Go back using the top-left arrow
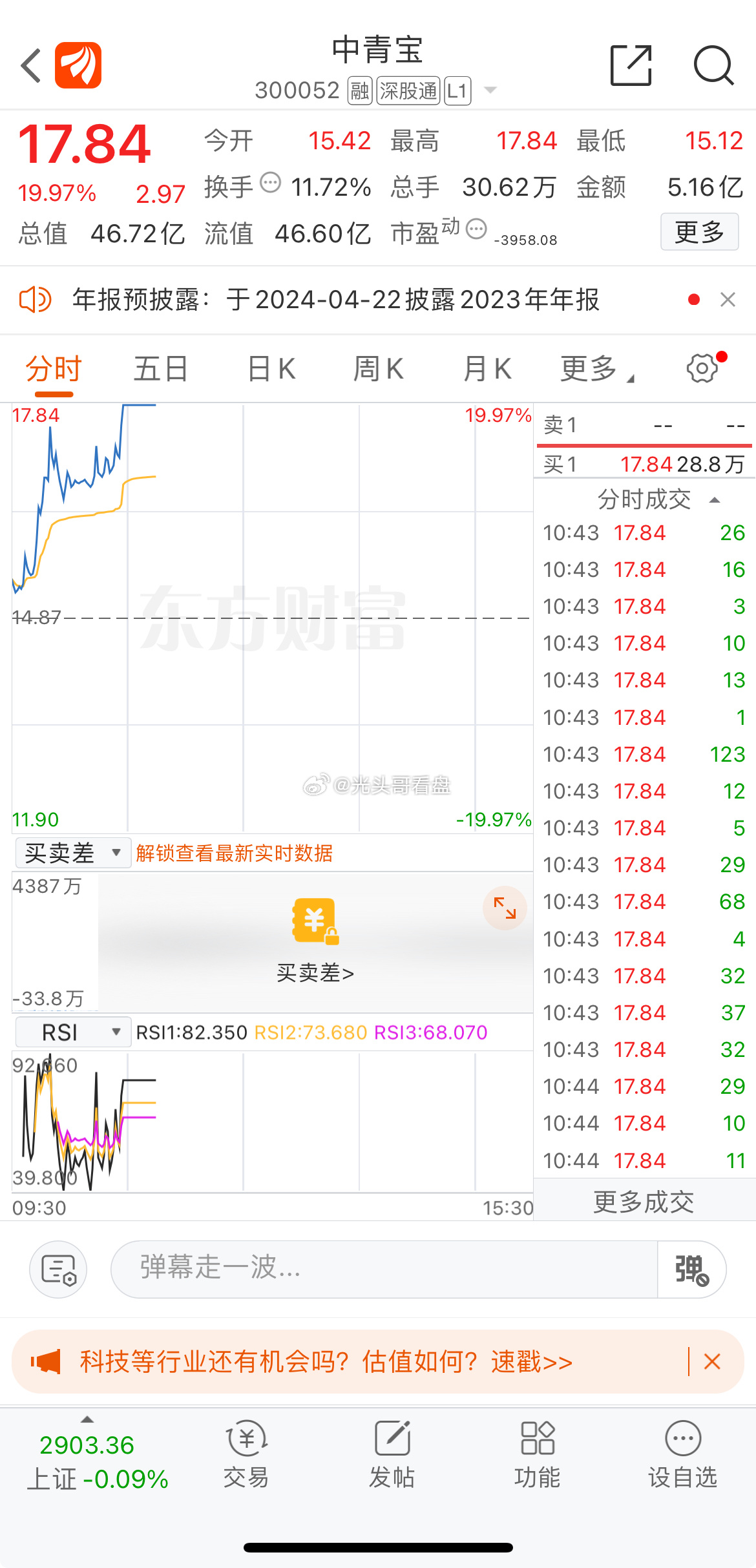756x1568 pixels. tap(31, 65)
